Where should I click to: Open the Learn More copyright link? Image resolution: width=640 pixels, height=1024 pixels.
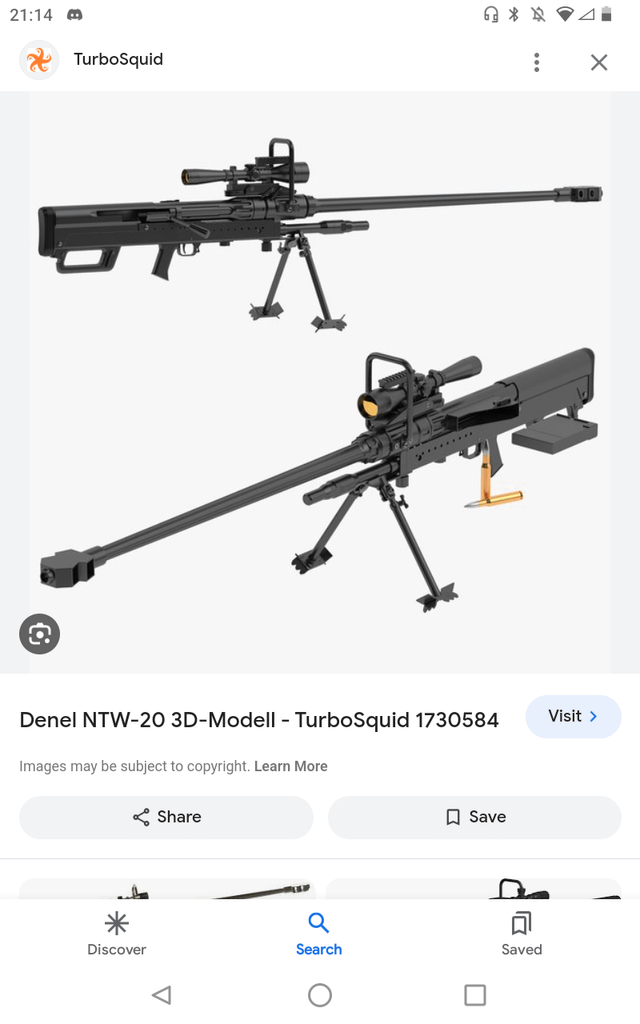click(x=291, y=766)
